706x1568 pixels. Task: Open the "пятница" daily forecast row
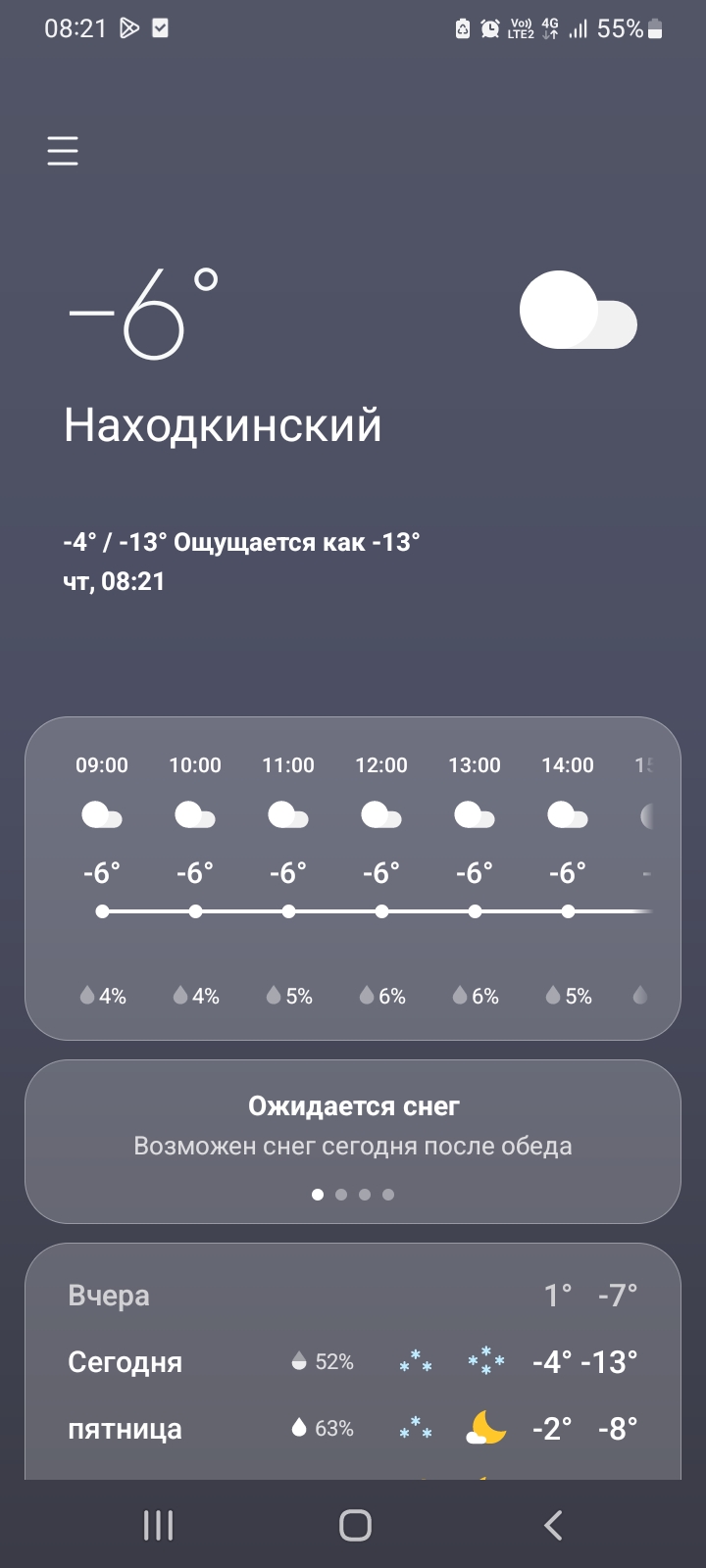point(352,1429)
